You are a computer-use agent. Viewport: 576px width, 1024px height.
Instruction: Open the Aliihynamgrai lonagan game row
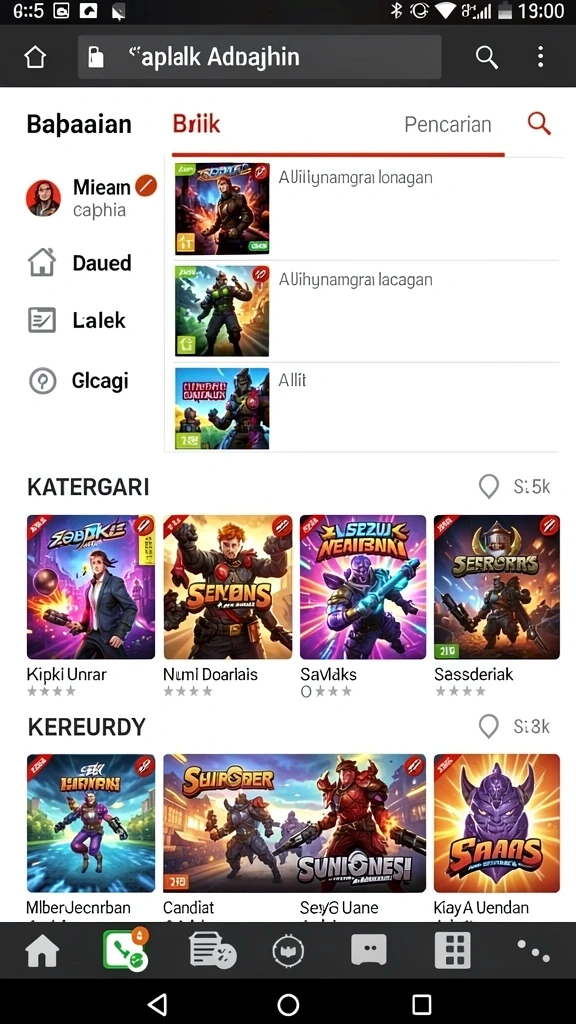(366, 209)
